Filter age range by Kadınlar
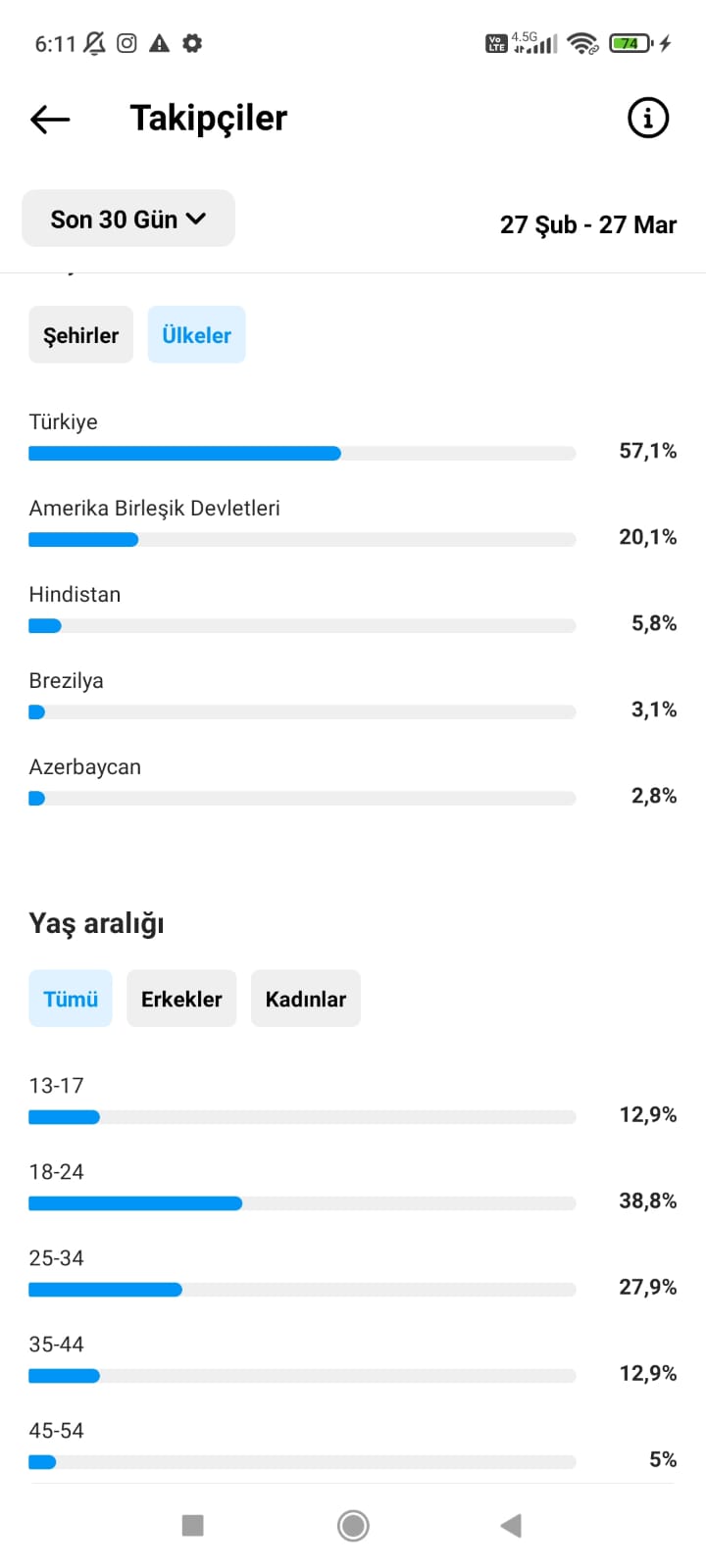Viewport: 706px width, 1568px height. 306,999
